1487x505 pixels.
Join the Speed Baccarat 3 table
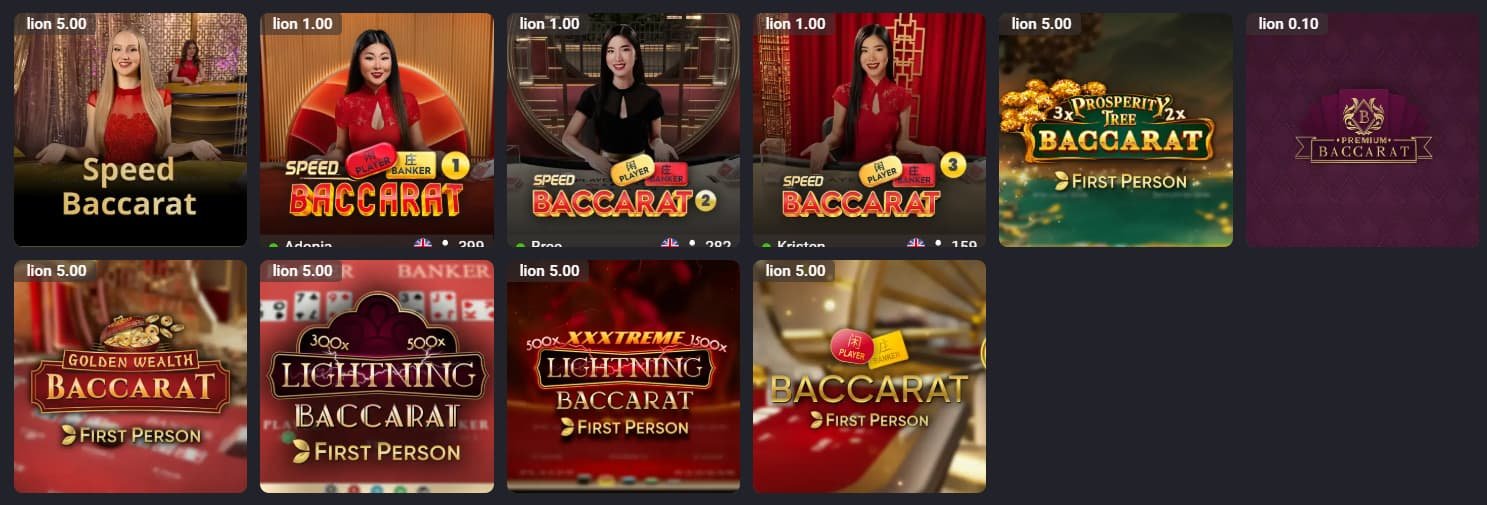[x=869, y=130]
